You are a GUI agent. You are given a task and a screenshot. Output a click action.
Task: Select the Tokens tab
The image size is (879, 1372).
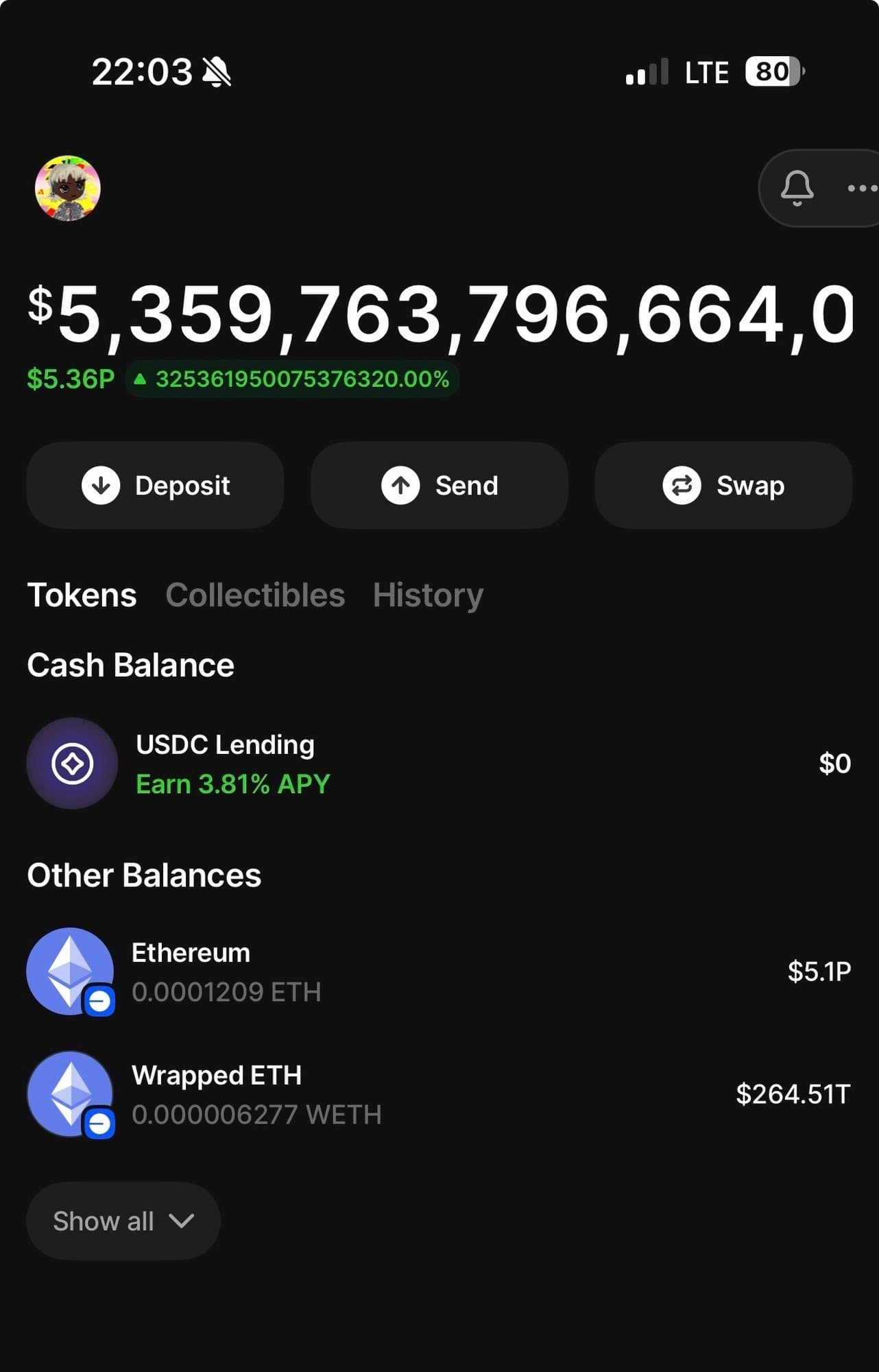82,595
